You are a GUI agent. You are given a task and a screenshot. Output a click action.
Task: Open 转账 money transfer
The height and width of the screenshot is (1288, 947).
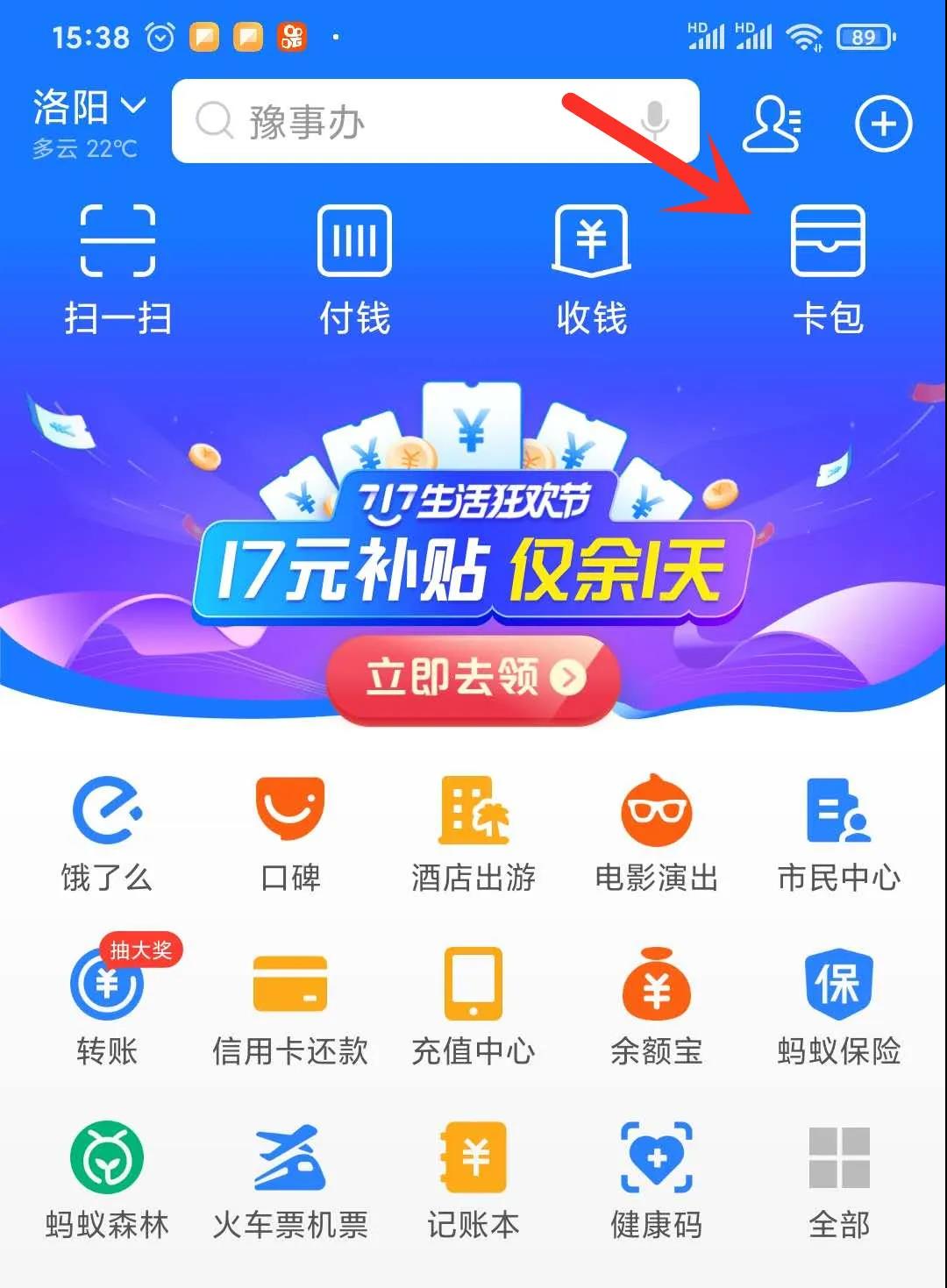point(106,1007)
